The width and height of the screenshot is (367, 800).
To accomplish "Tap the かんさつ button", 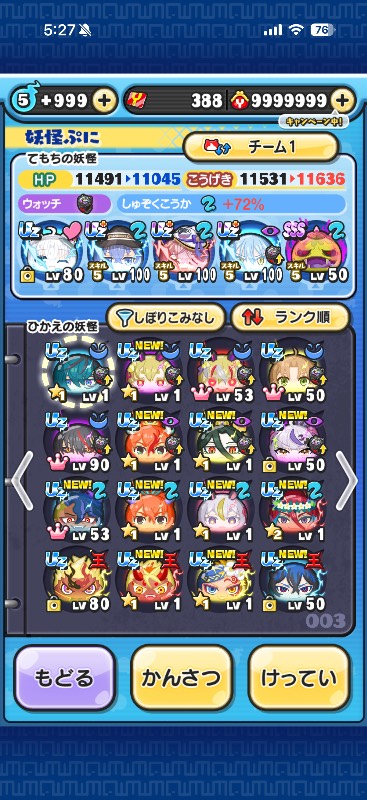I will [182, 678].
